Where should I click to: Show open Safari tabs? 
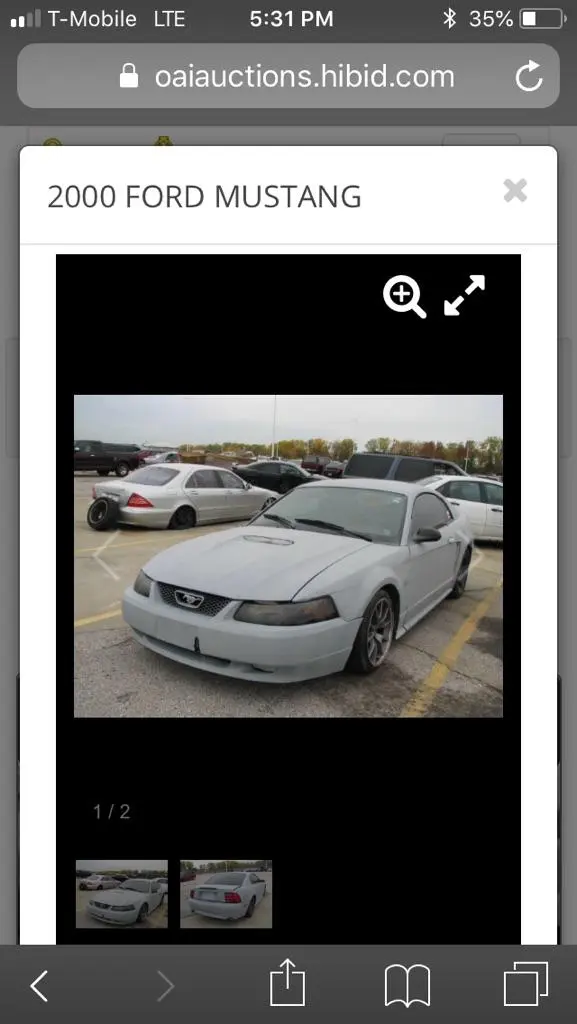tap(525, 984)
